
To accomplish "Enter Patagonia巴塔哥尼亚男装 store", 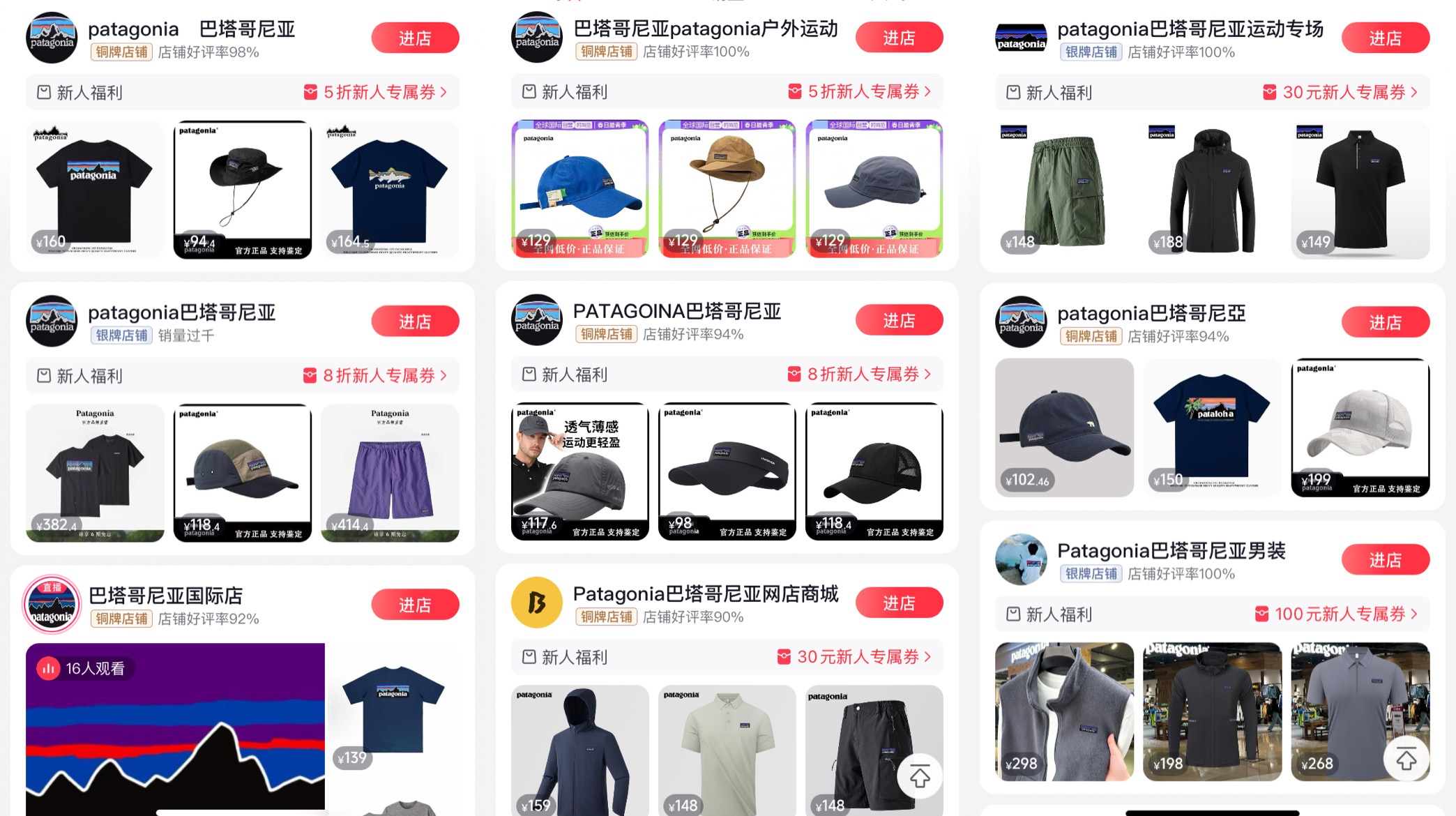I will (1384, 560).
